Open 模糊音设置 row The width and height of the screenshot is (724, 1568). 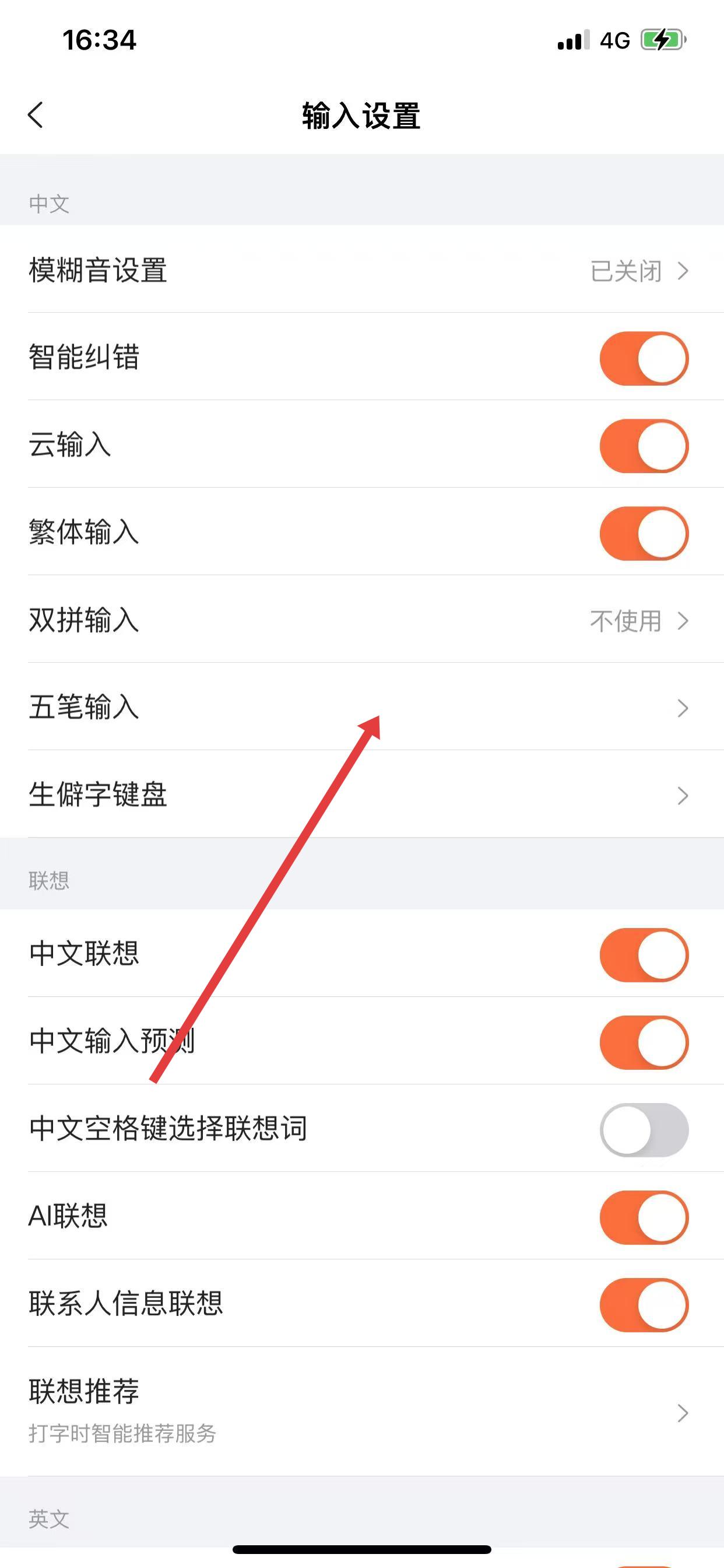[x=362, y=270]
